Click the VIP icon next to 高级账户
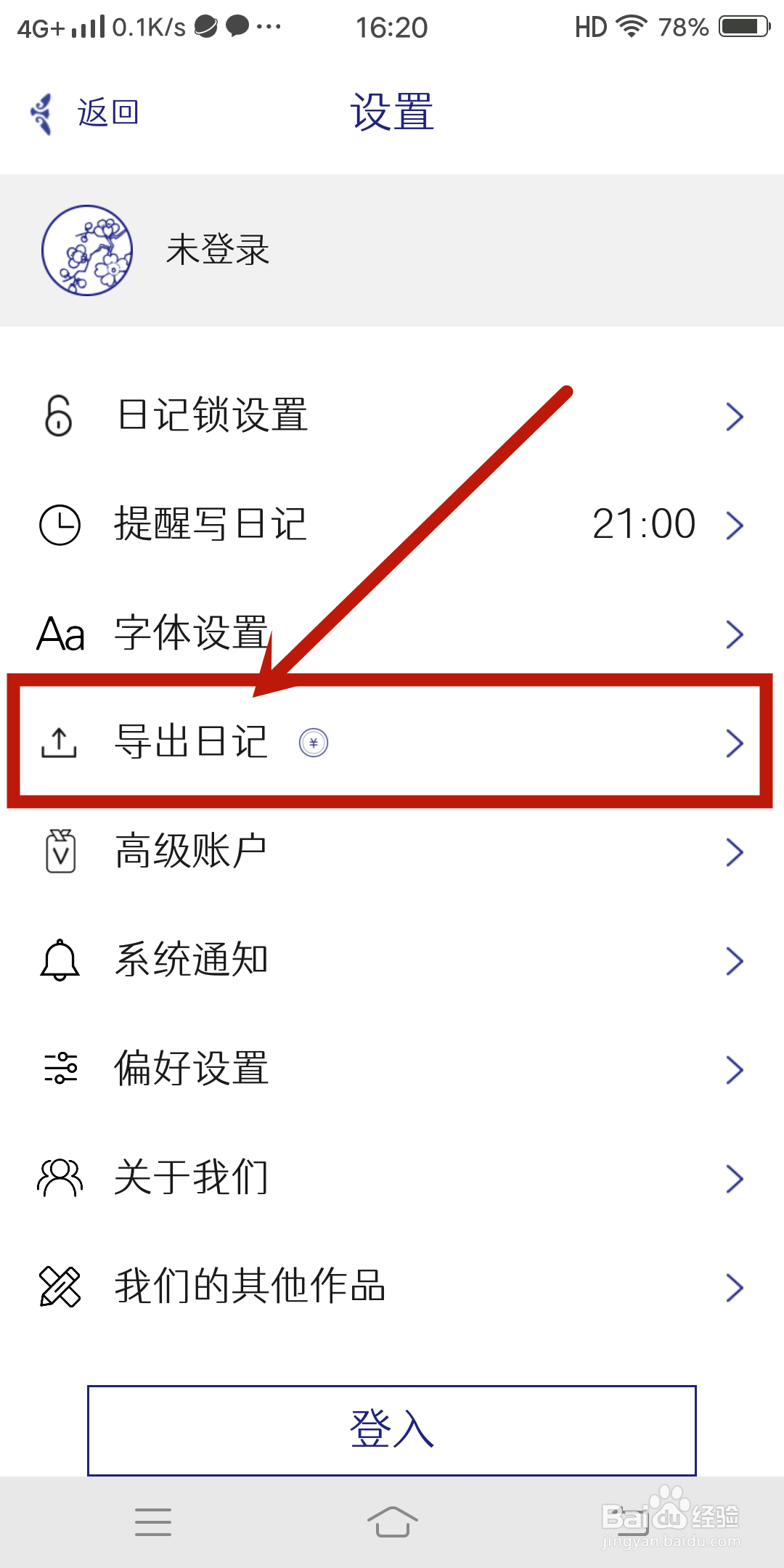The image size is (784, 1568). pyautogui.click(x=60, y=852)
